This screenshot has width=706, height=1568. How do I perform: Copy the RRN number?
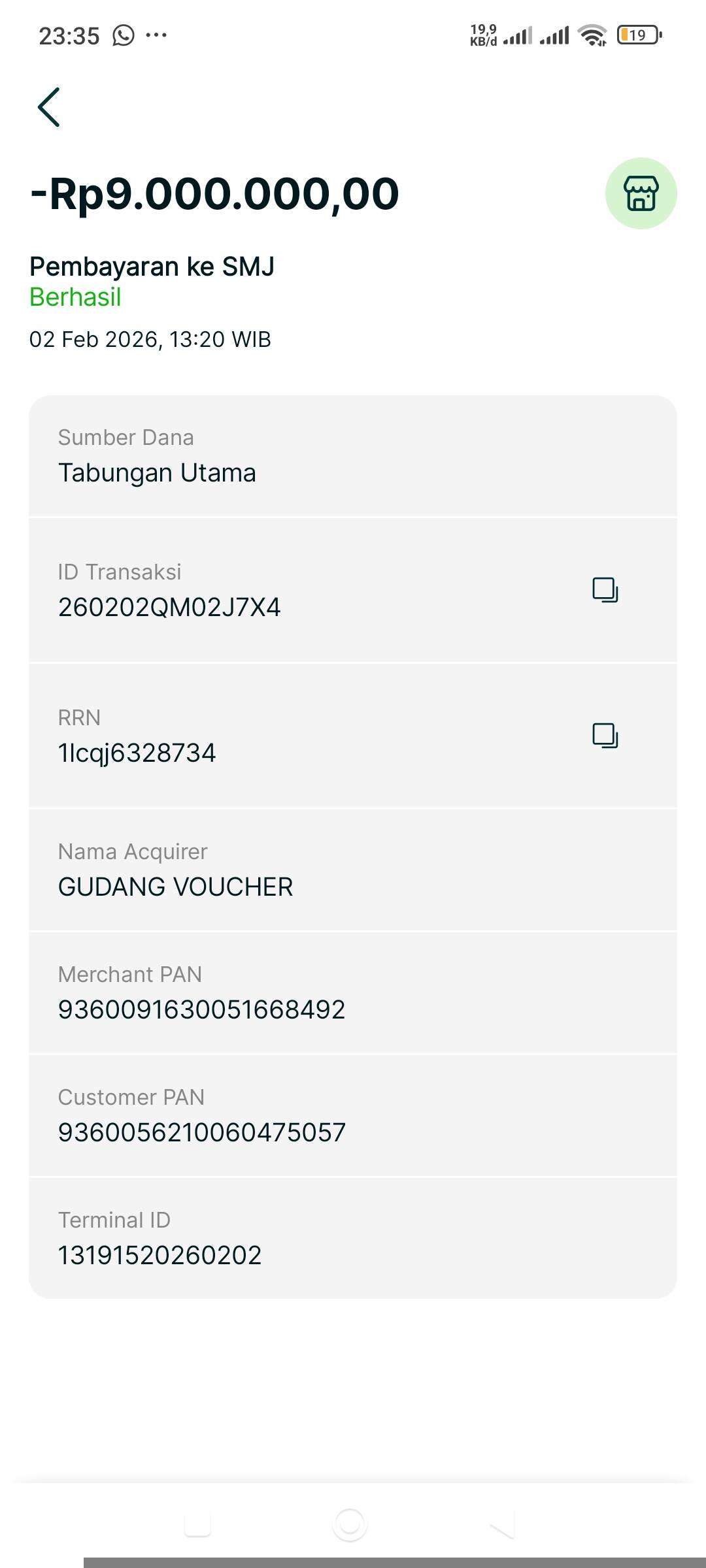(x=605, y=736)
